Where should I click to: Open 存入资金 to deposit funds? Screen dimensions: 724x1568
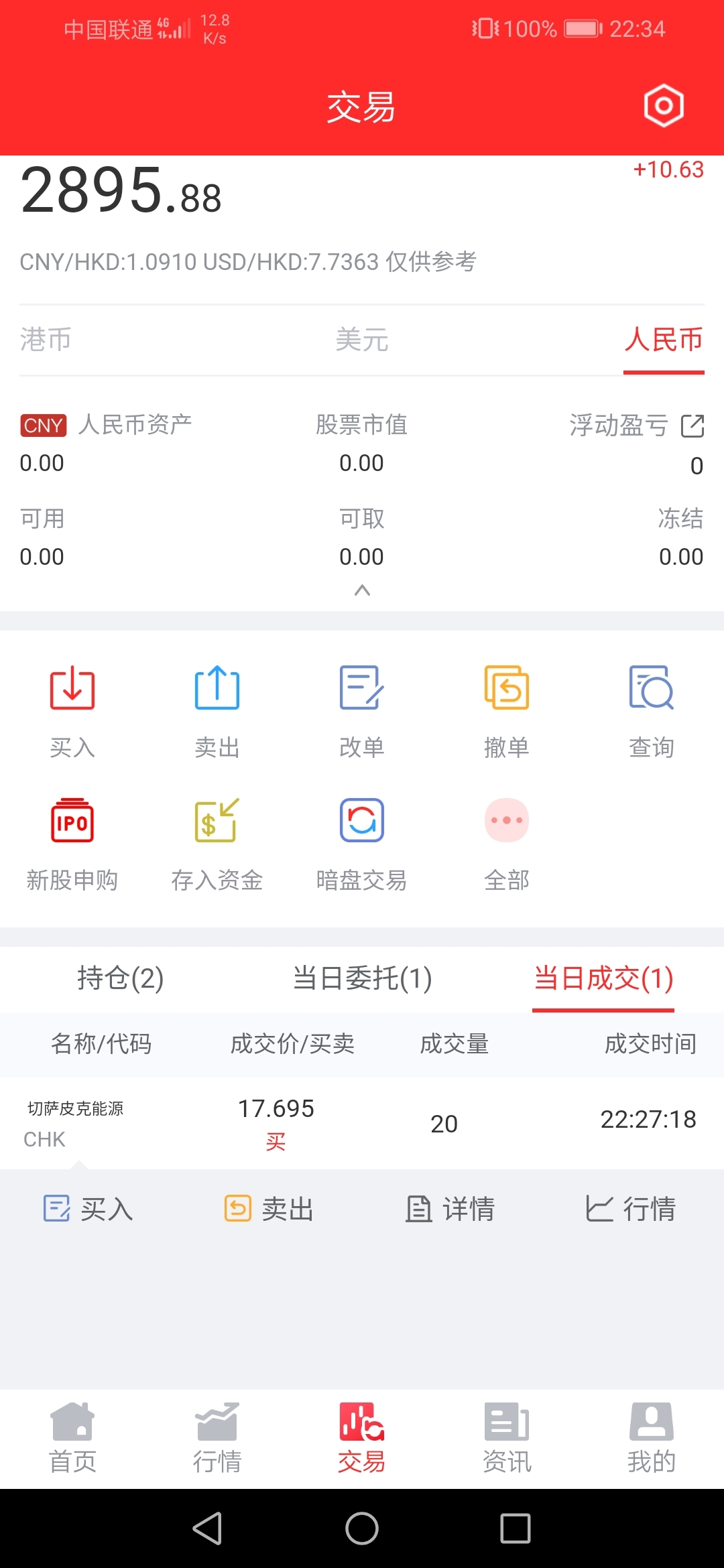point(217,844)
